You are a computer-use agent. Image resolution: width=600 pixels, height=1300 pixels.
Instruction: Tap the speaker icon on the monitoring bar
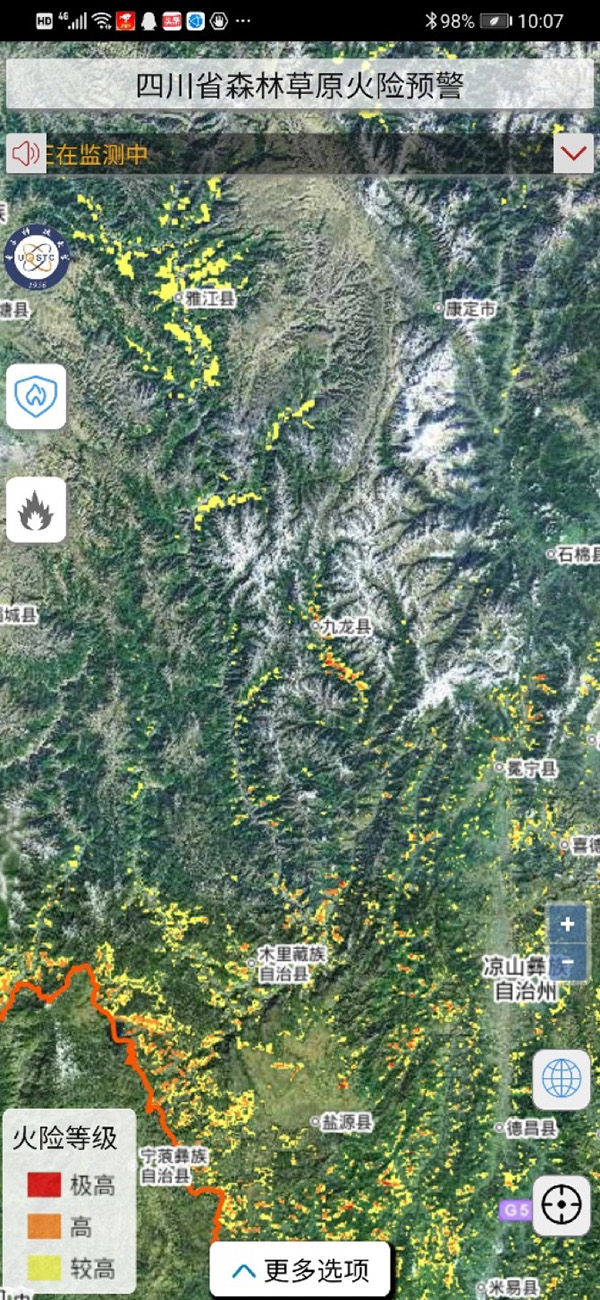pos(25,154)
